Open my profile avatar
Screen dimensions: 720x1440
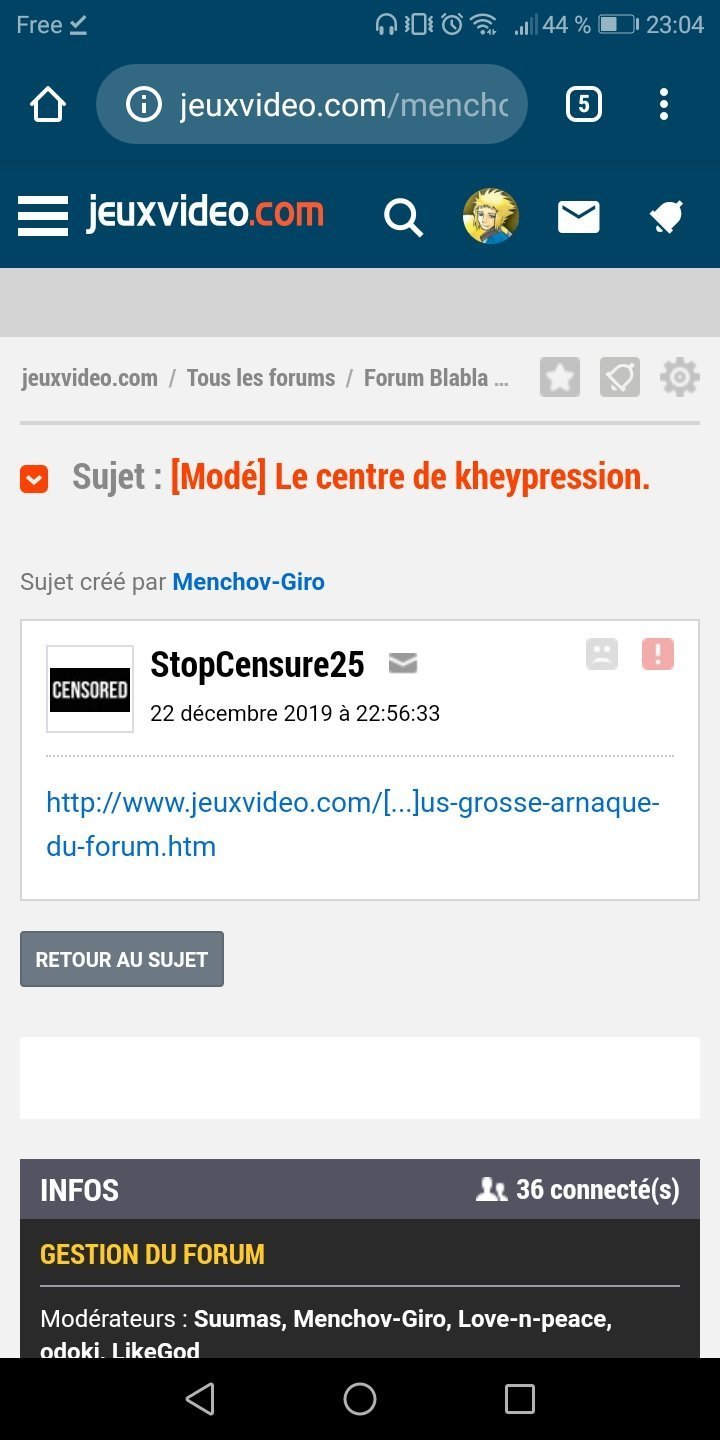(x=490, y=216)
